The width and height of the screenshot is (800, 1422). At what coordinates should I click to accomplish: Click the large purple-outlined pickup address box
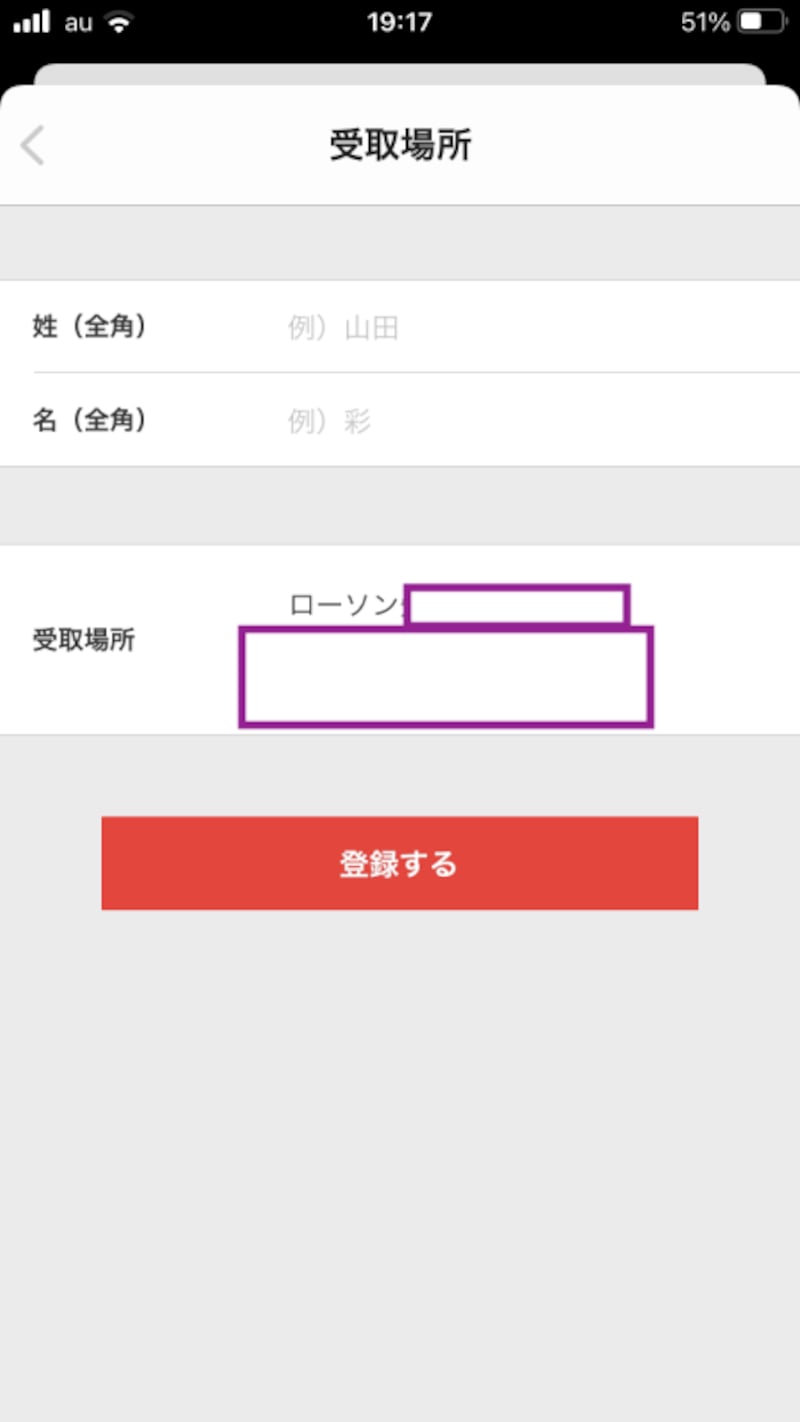[x=446, y=676]
